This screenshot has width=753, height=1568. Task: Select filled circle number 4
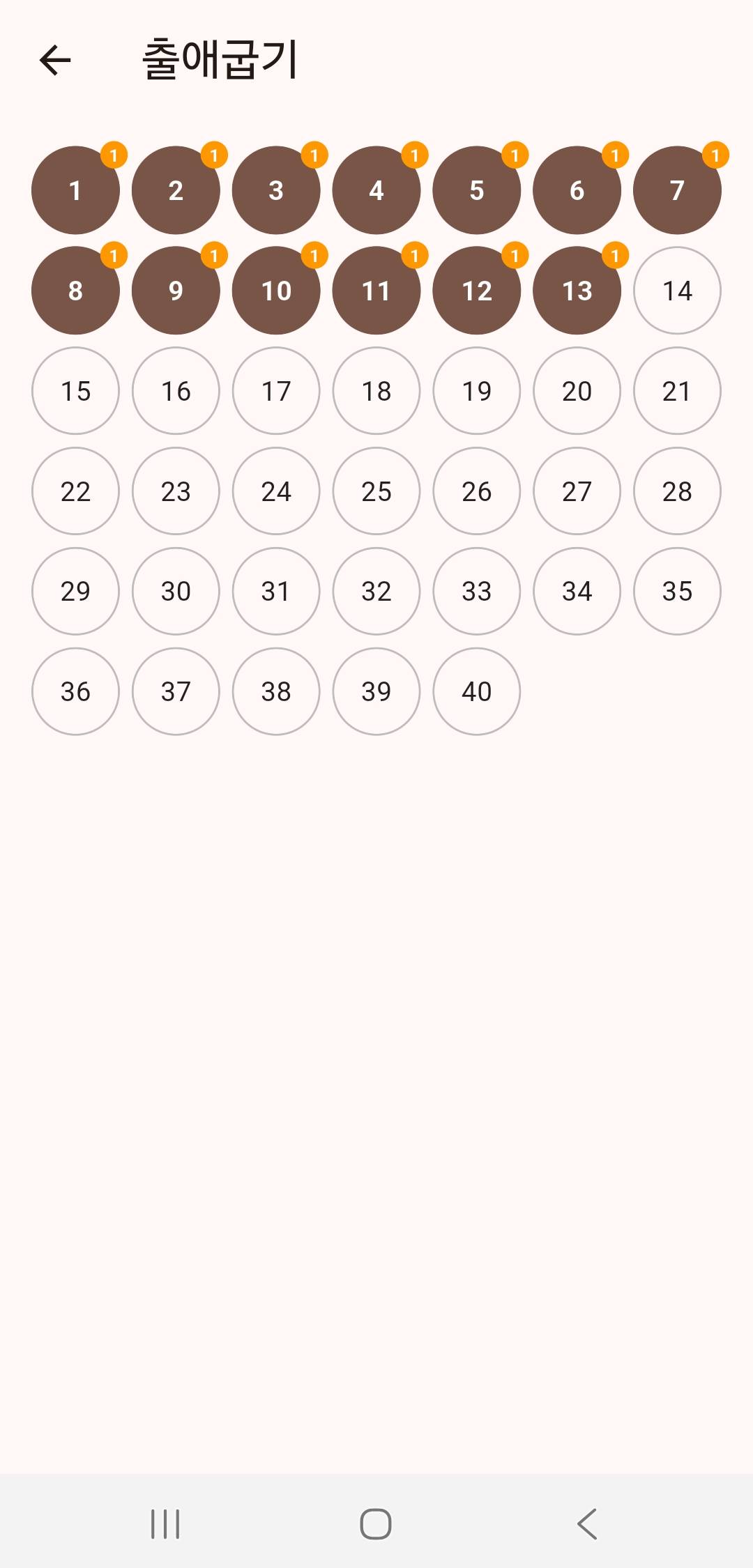point(376,190)
